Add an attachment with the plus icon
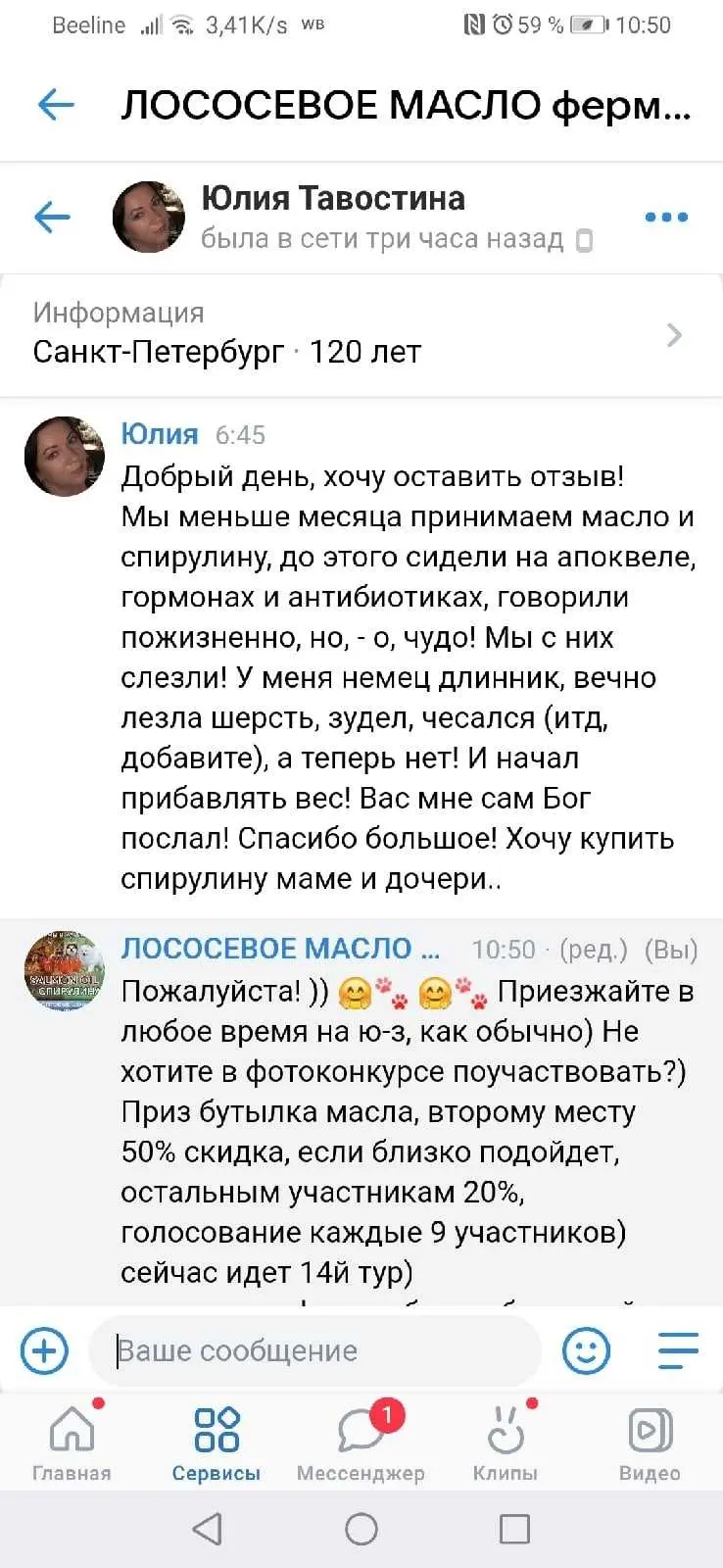The height and width of the screenshot is (1568, 723). [44, 1350]
